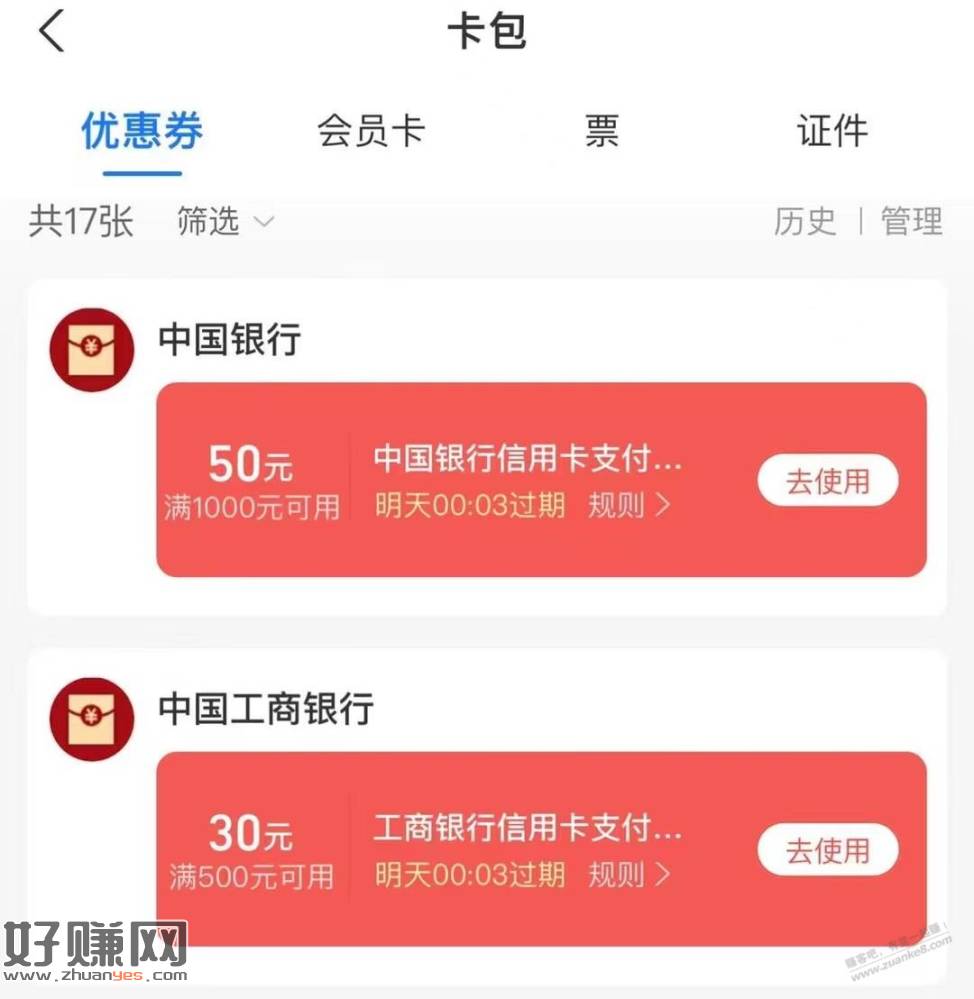Switch to the 票 tab
The height and width of the screenshot is (999, 974).
[x=601, y=132]
